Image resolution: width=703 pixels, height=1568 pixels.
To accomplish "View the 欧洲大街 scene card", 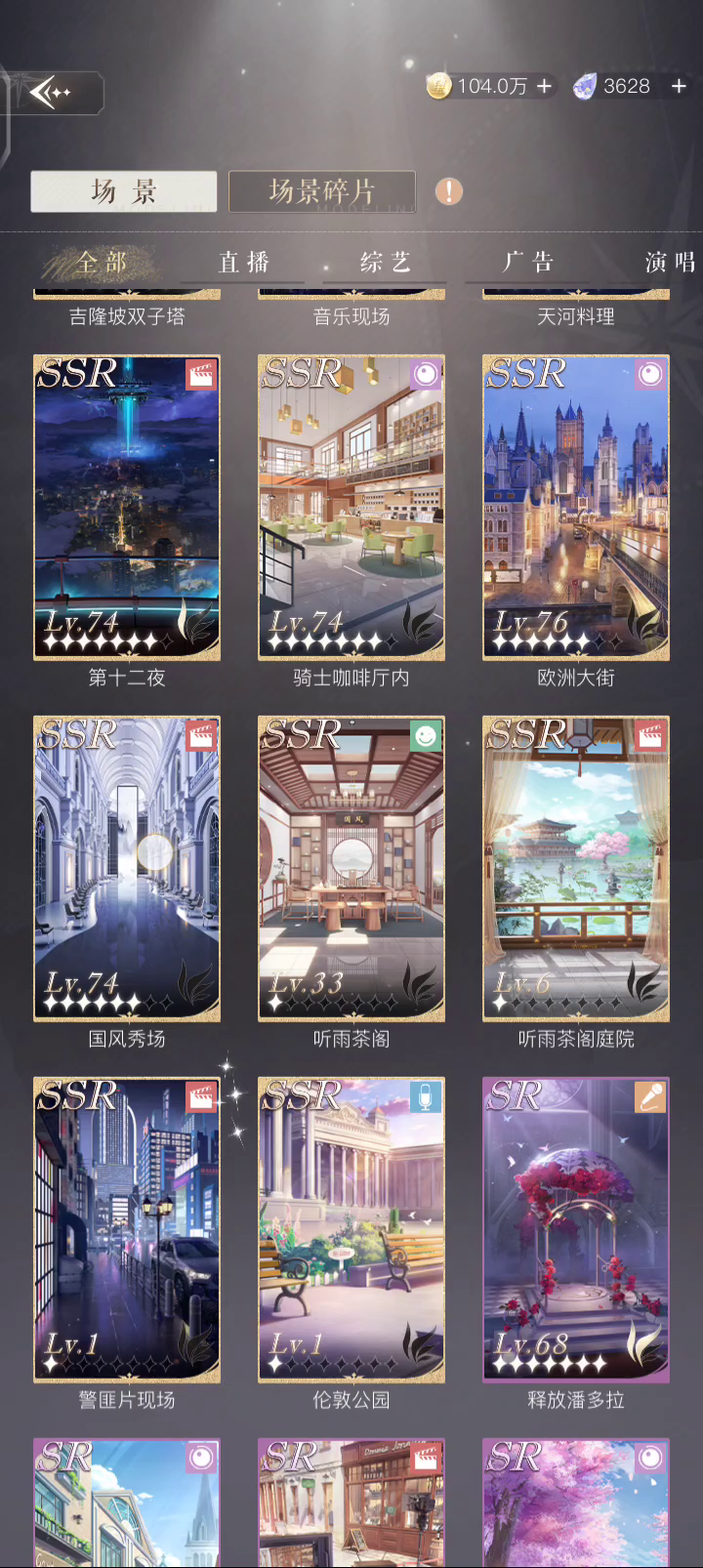I will click(576, 508).
